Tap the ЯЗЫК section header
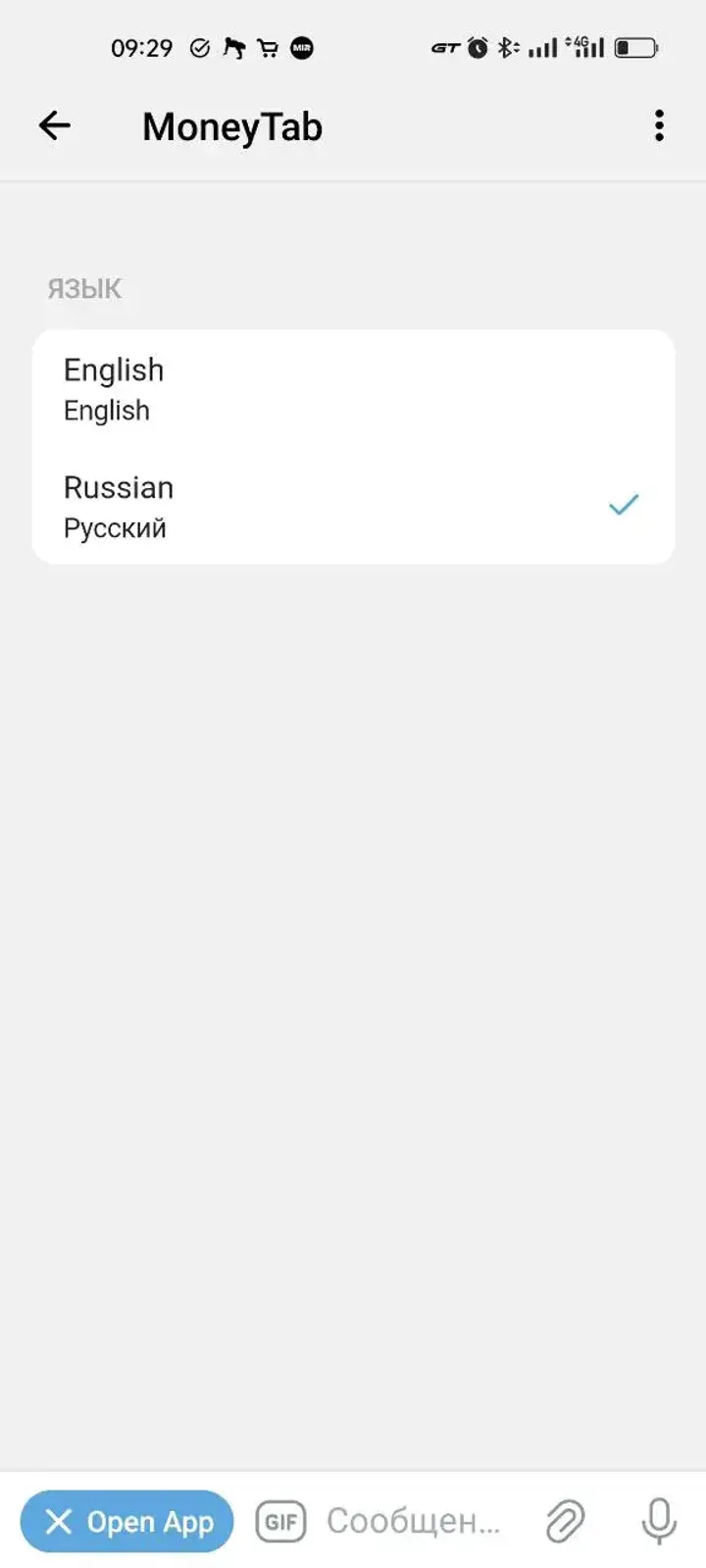The width and height of the screenshot is (706, 1568). tap(84, 287)
